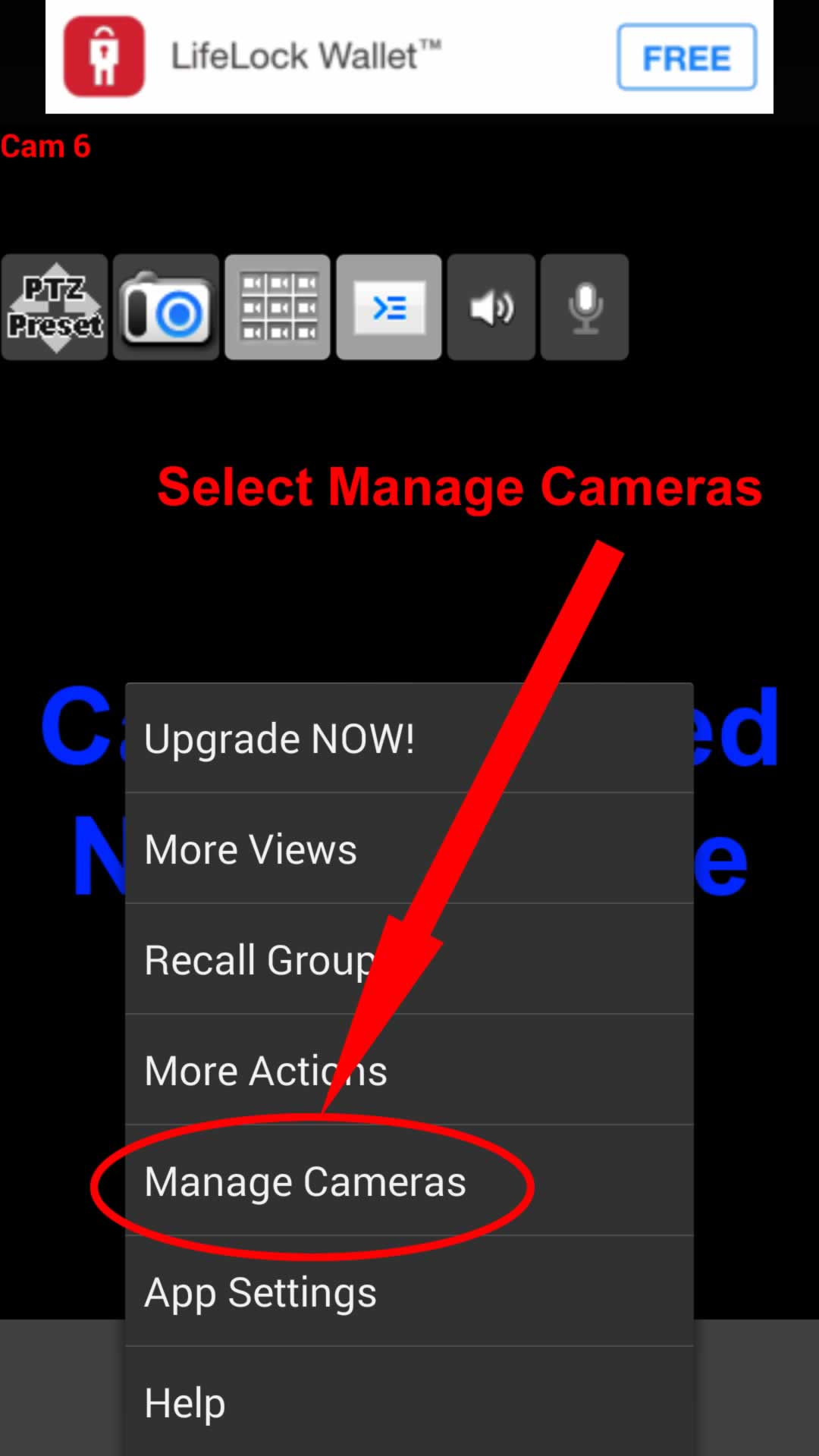Viewport: 819px width, 1456px height.
Task: Tap the blue command list toolbar icon
Action: (x=389, y=307)
